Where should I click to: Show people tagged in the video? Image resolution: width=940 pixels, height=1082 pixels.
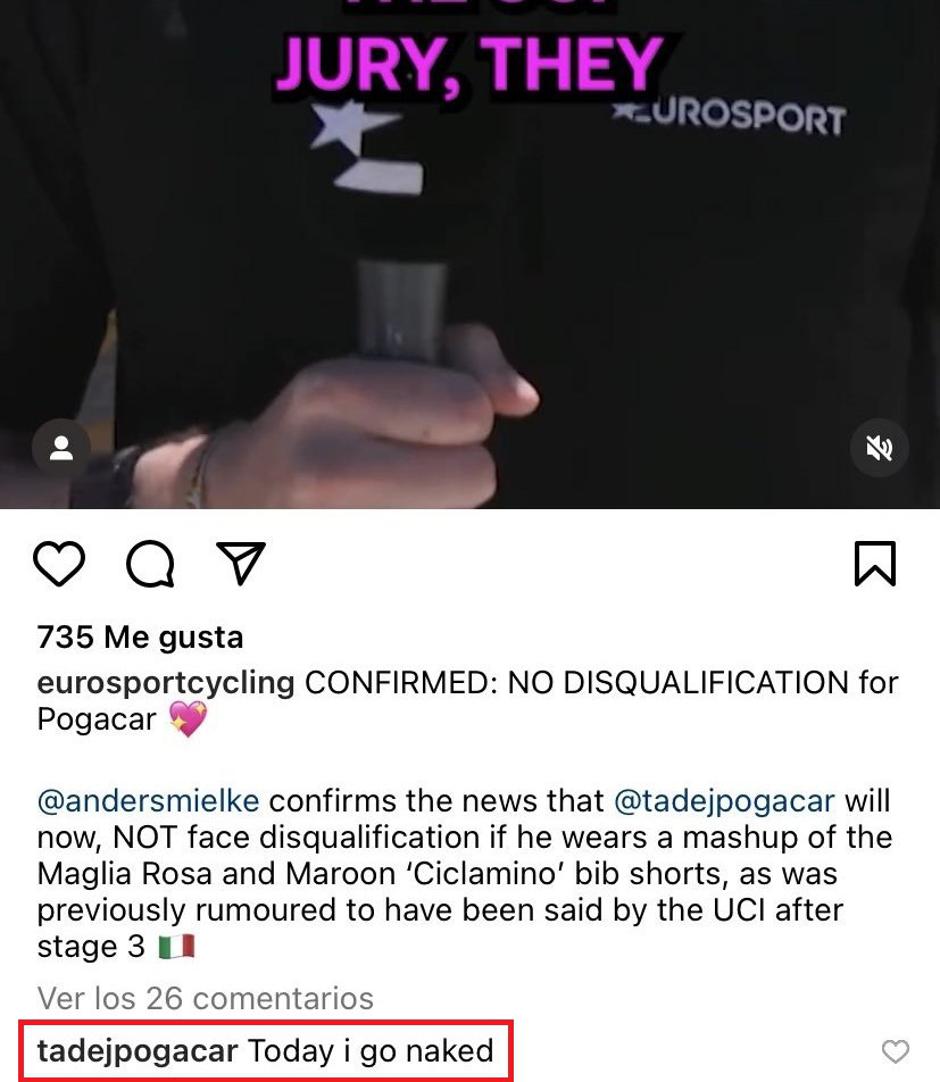point(61,448)
